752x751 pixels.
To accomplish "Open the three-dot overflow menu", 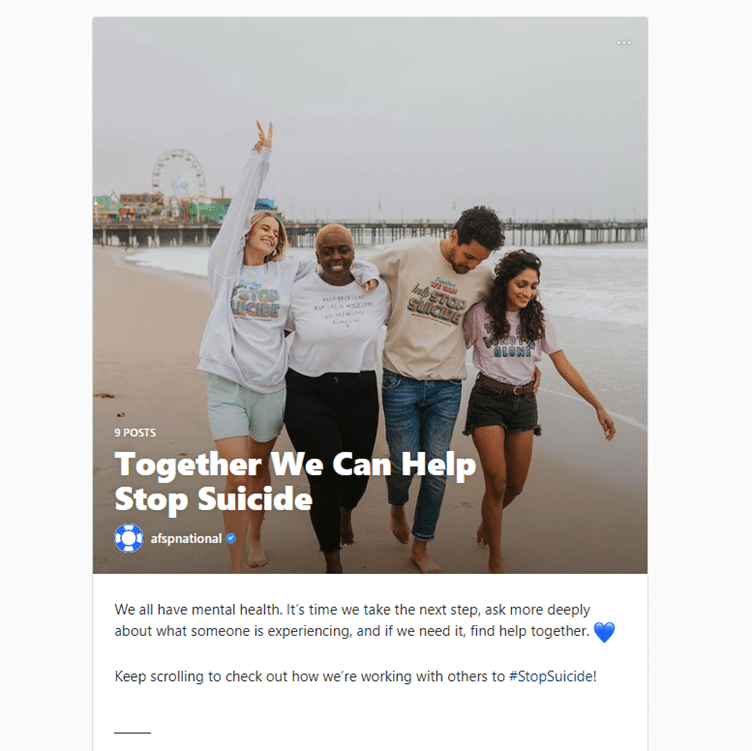I will (x=624, y=43).
